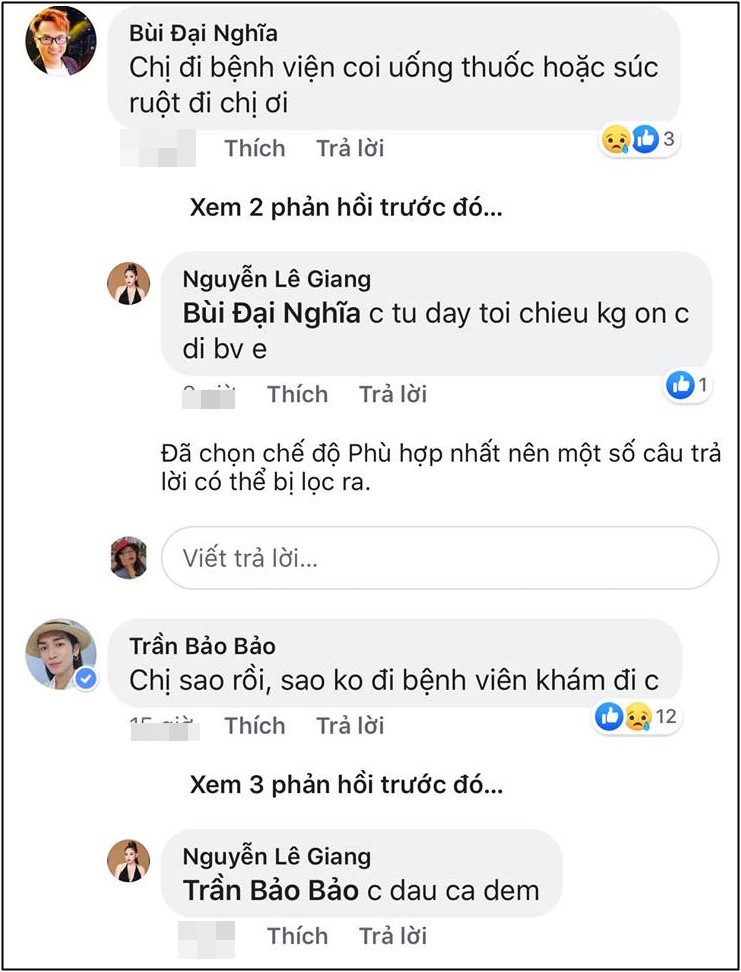Toggle like with Thích on Trần Bảo Bảo's comment
The height and width of the screenshot is (972, 741).
pyautogui.click(x=254, y=726)
